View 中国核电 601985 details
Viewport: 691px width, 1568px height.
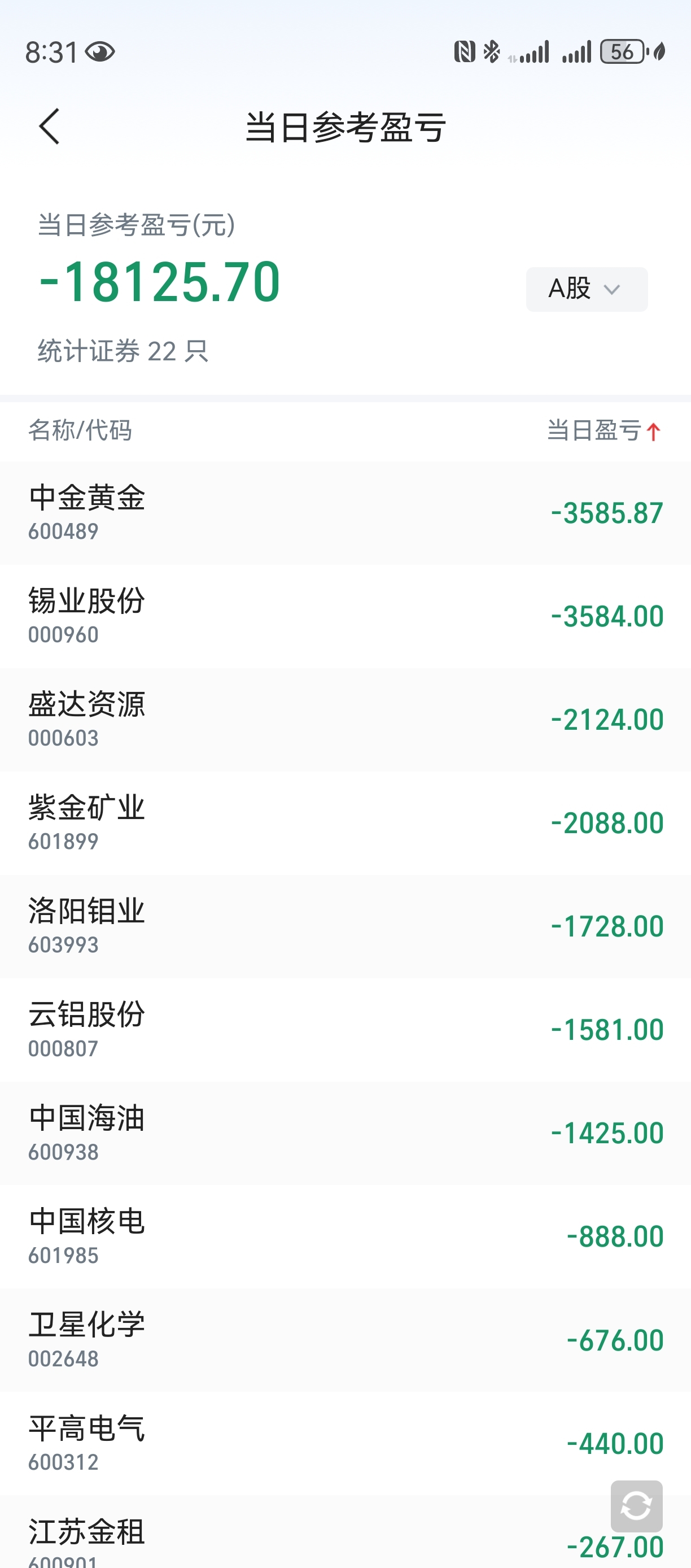(345, 1237)
